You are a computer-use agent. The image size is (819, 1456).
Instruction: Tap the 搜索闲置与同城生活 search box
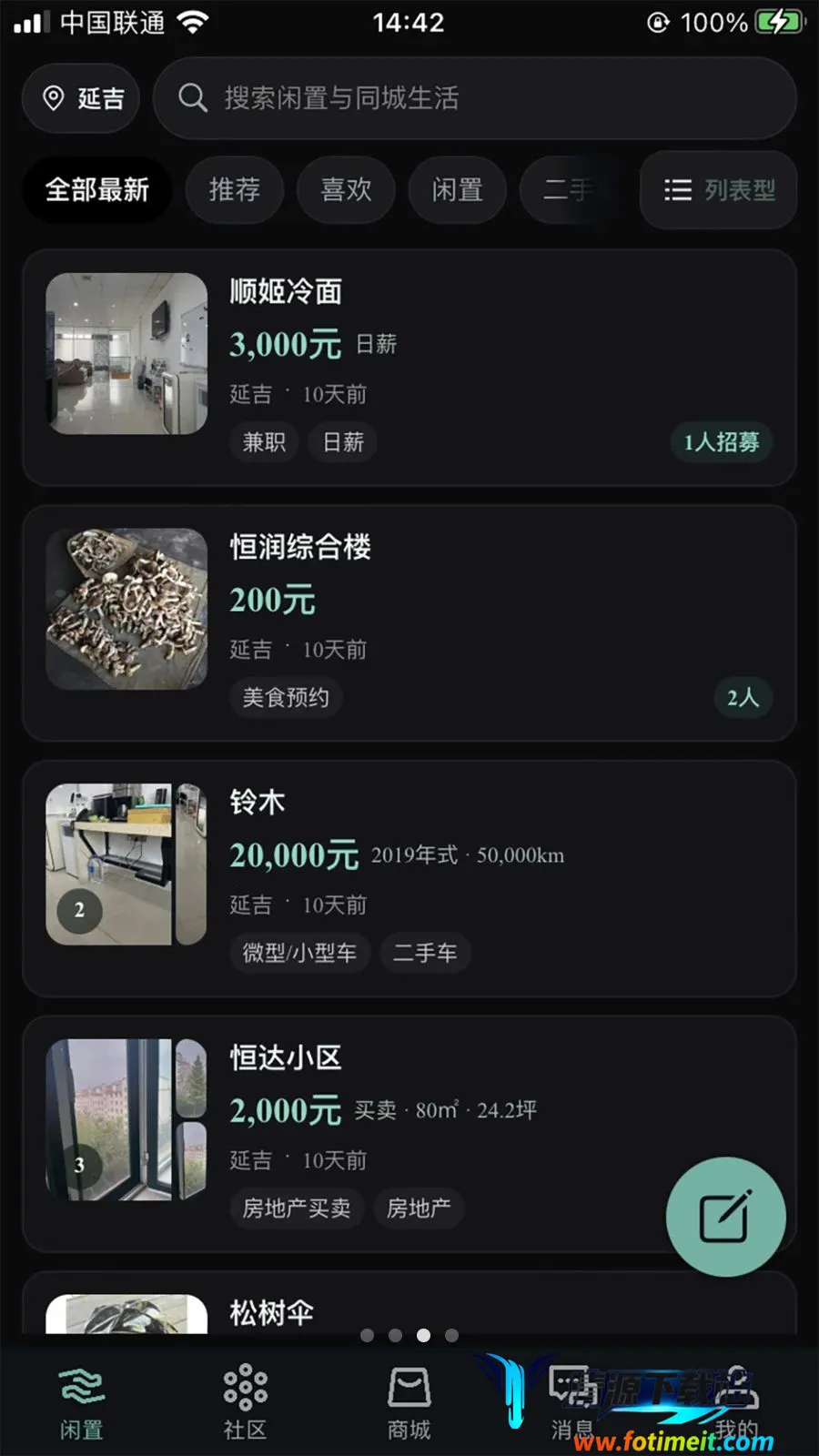coord(475,98)
